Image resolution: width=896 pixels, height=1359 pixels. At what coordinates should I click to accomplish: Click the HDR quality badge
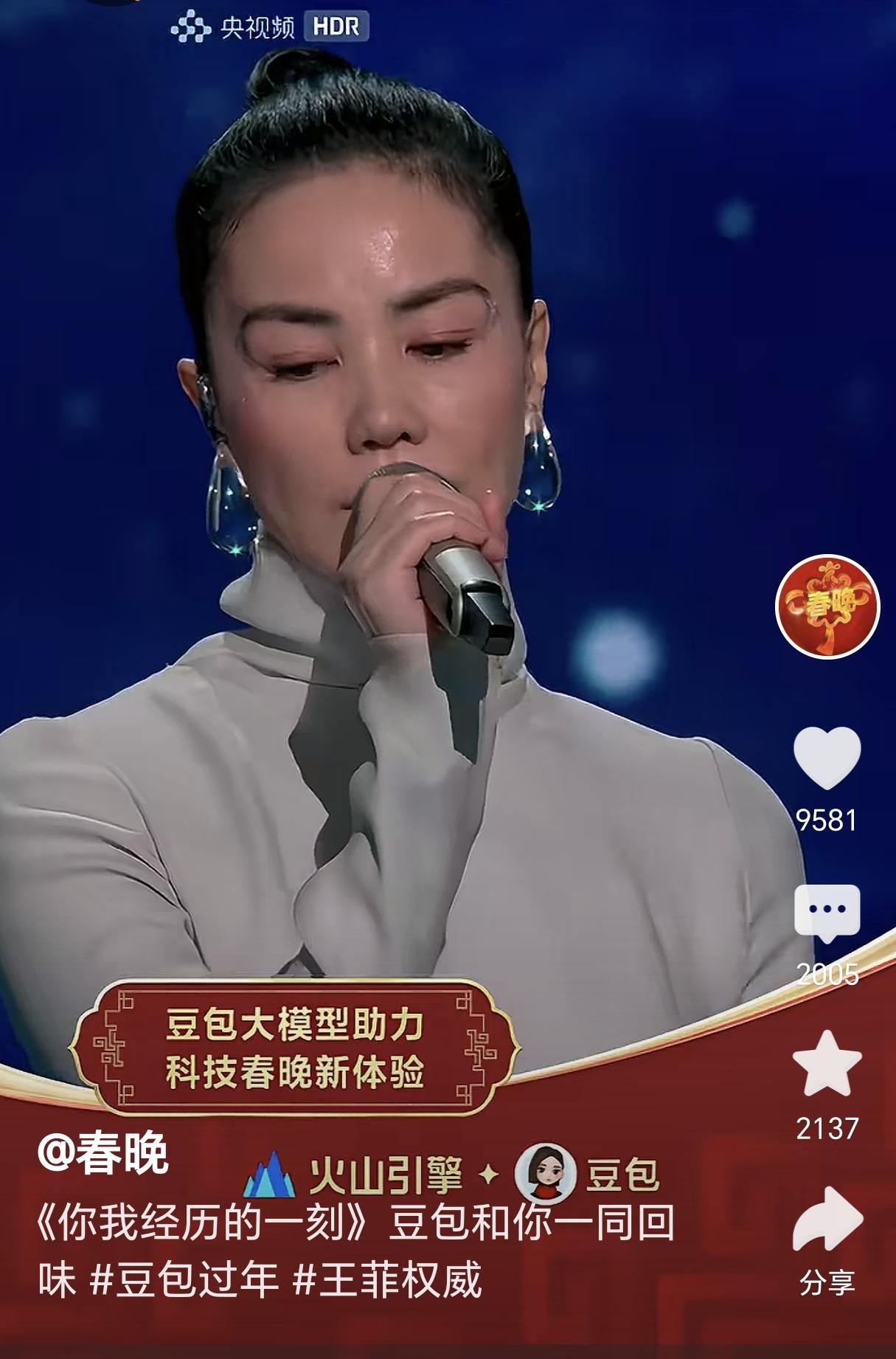coord(337,24)
